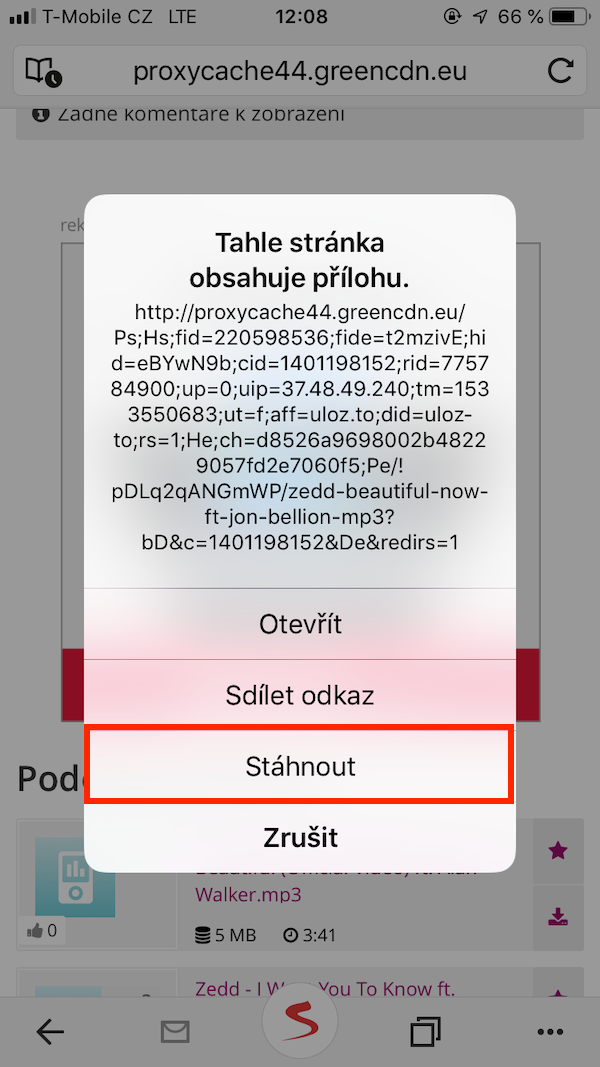Choose Otevřít to open the attachment
Screen dimensions: 600x1067
click(300, 624)
